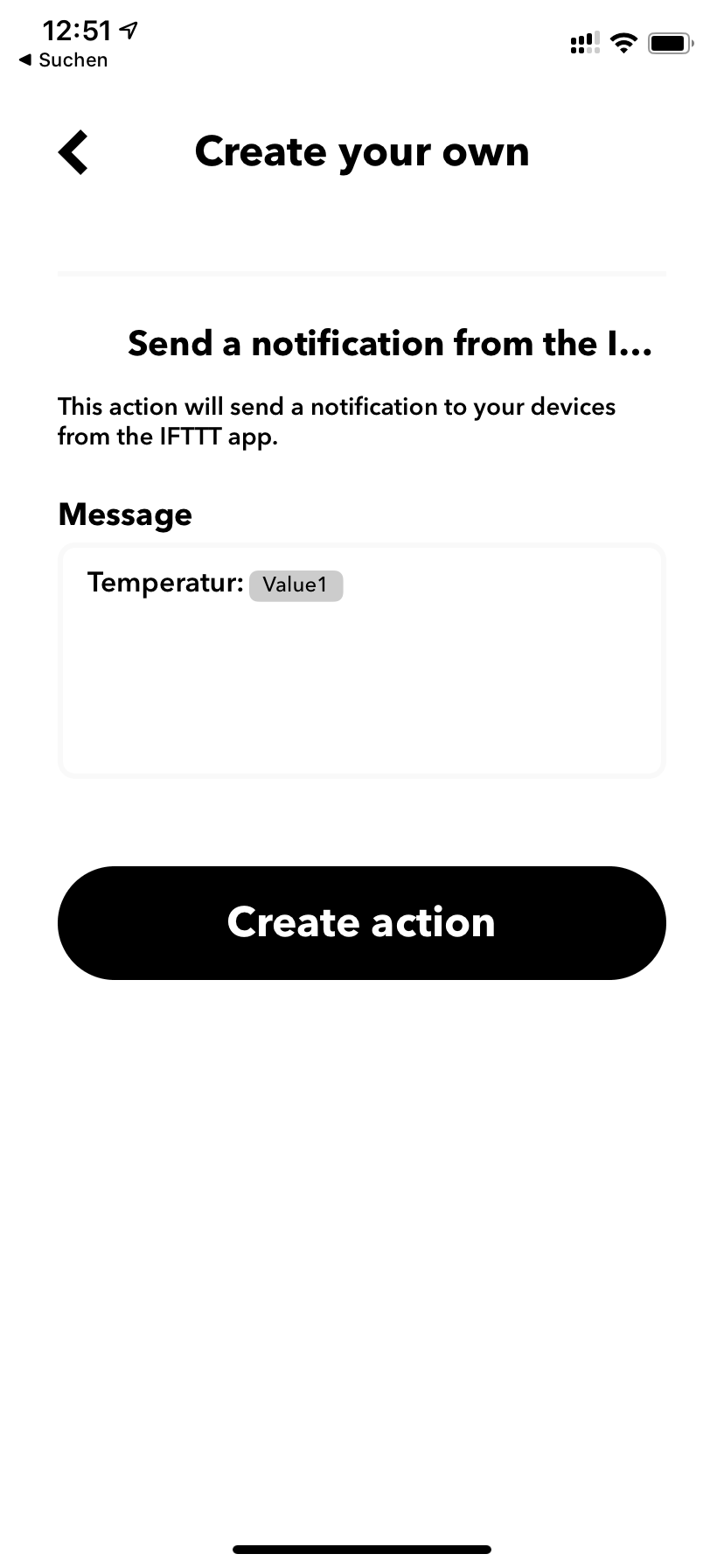
Task: Confirm with the Create action button
Action: [x=362, y=922]
